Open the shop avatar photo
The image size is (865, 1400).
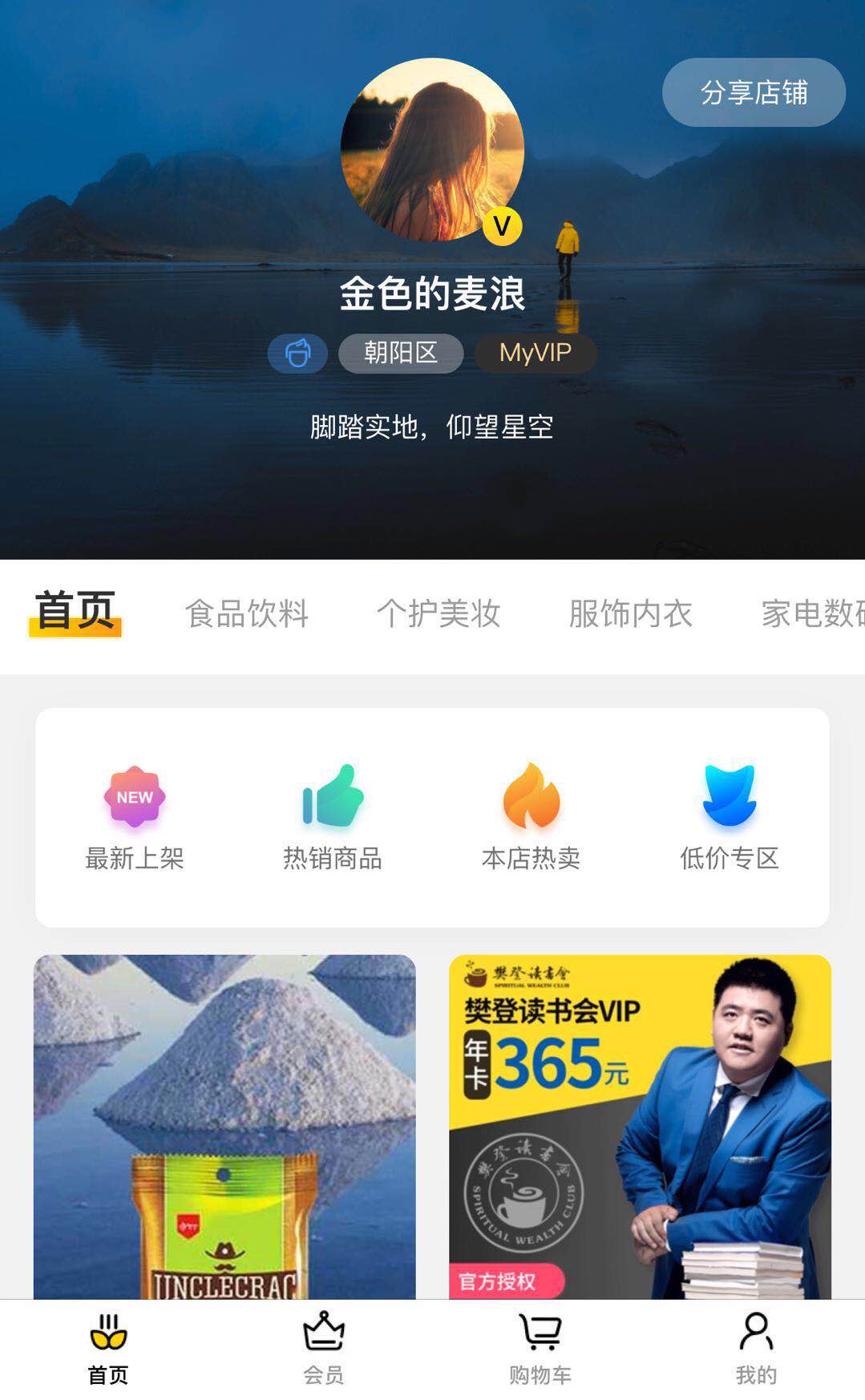click(x=432, y=149)
